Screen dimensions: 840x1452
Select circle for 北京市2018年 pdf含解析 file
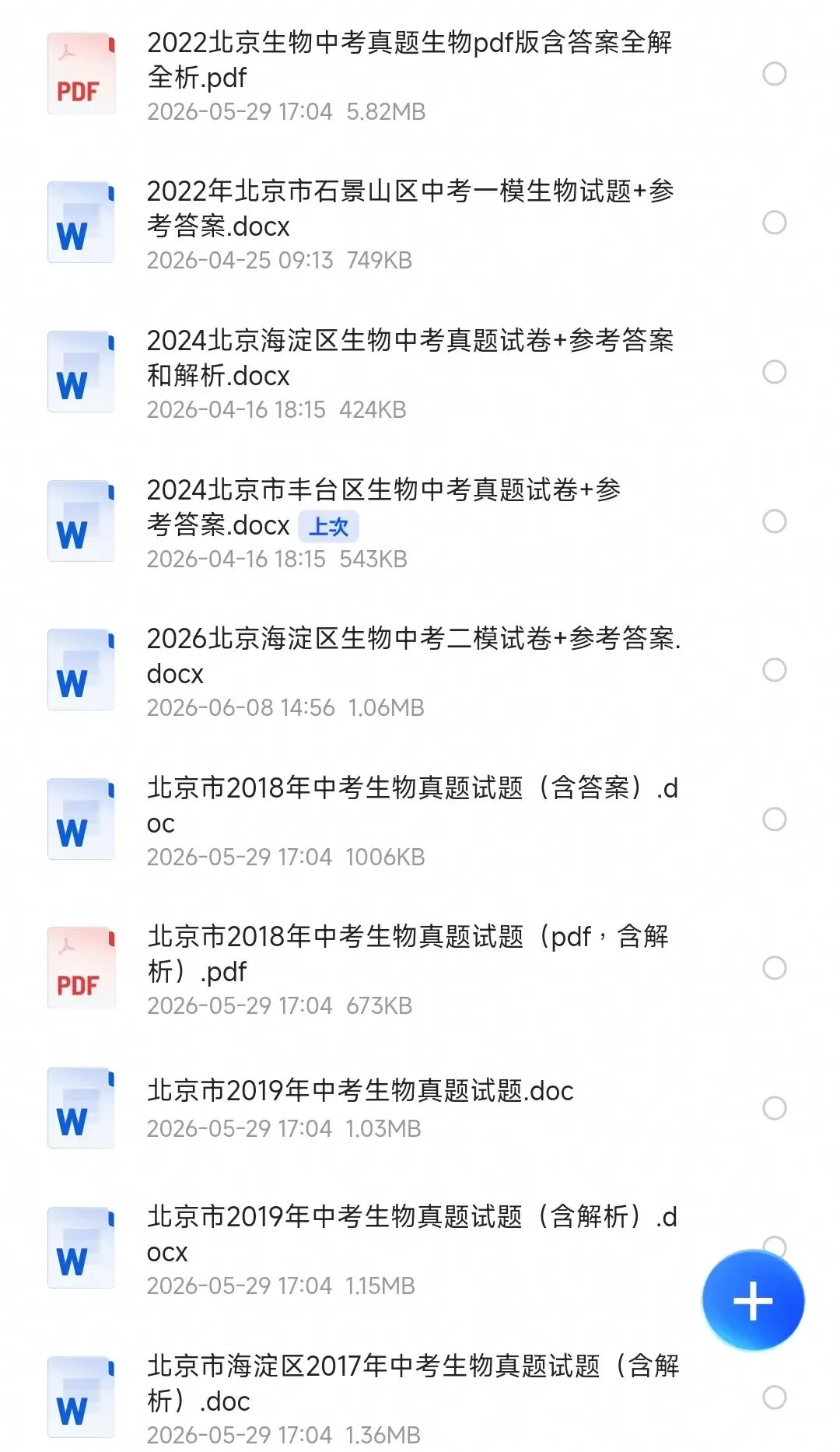[774, 968]
